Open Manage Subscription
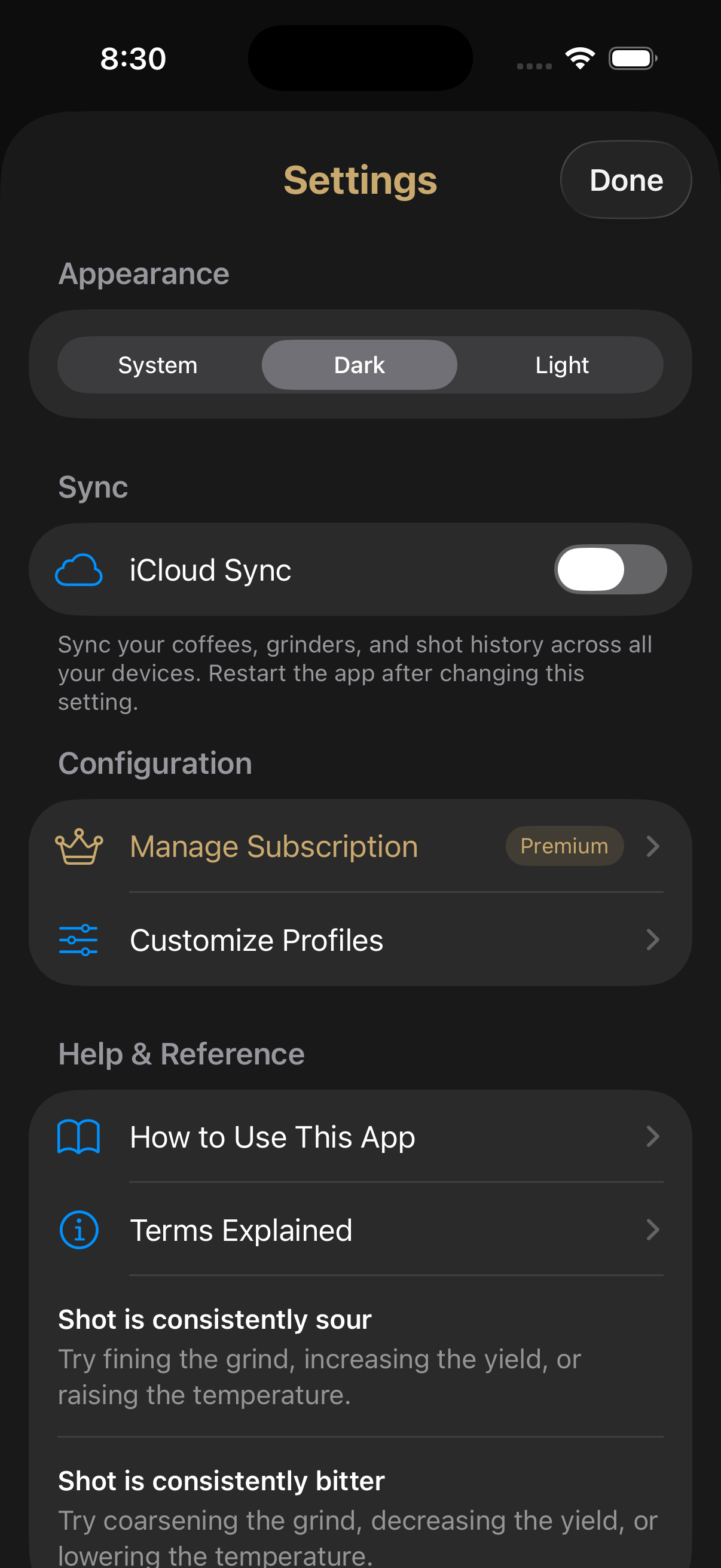Viewport: 721px width, 1568px height. (273, 846)
